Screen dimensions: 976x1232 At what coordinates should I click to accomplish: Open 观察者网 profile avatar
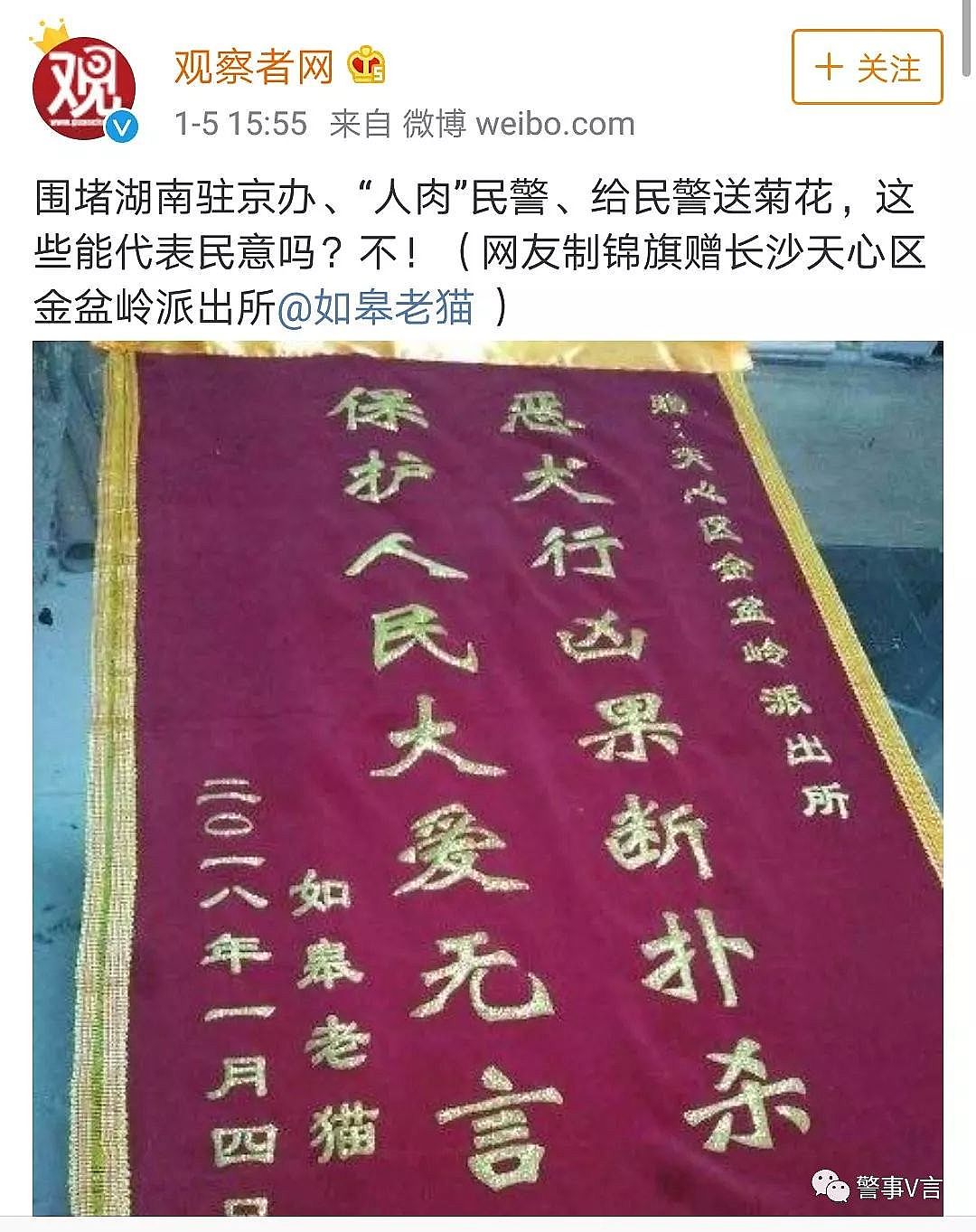pos(84,89)
